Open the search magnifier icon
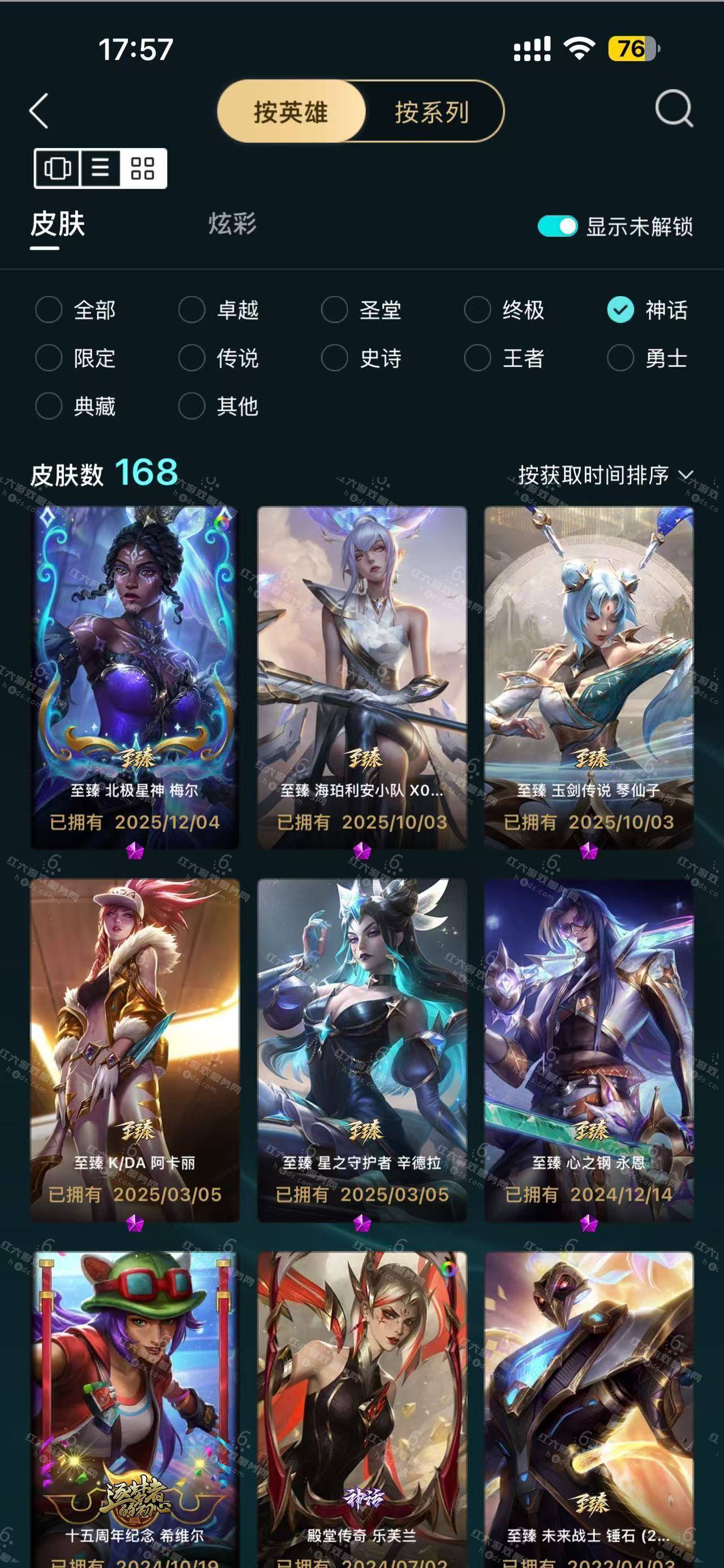The image size is (724, 1568). [x=674, y=110]
